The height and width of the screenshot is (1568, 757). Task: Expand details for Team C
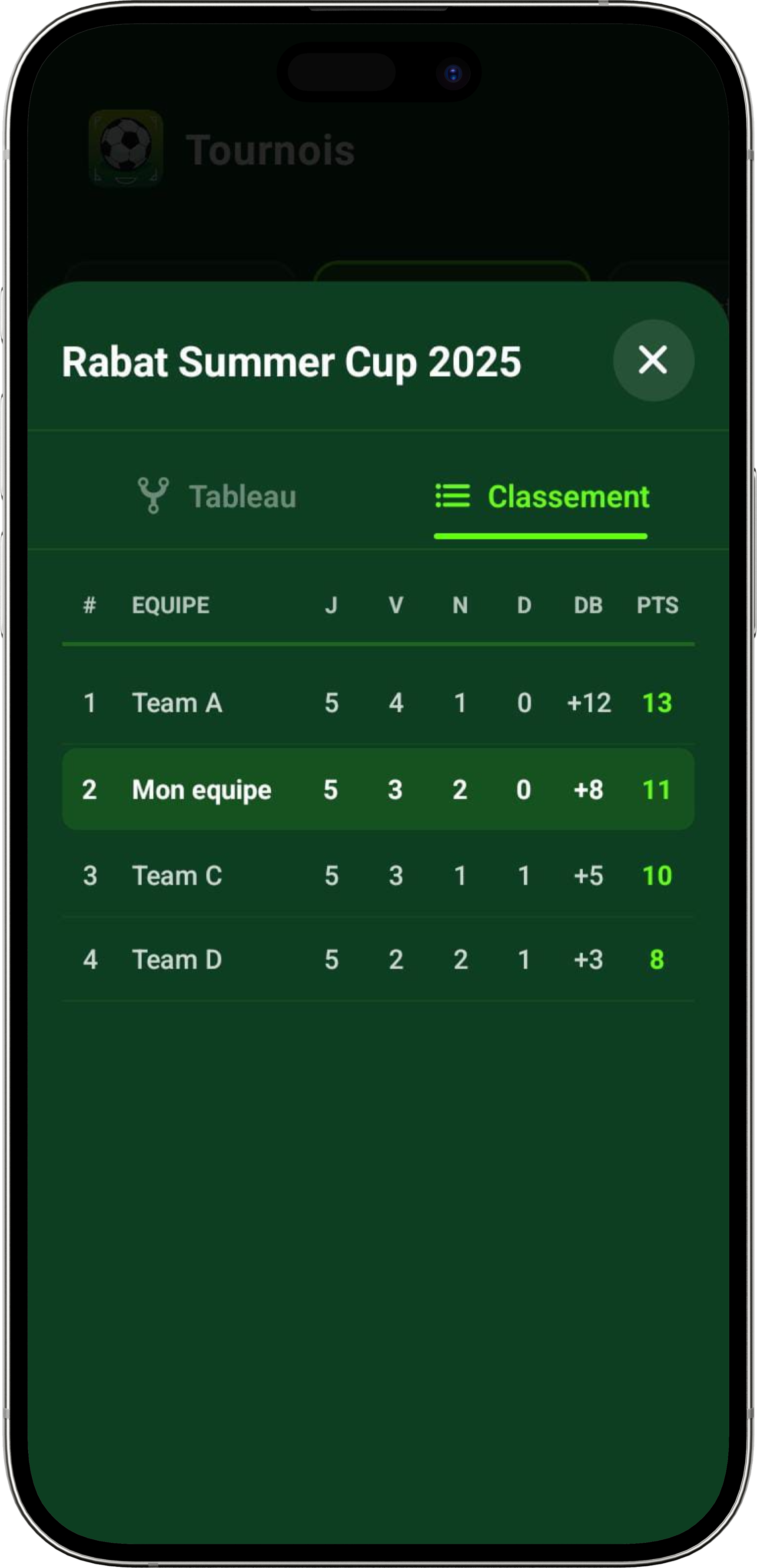(378, 875)
